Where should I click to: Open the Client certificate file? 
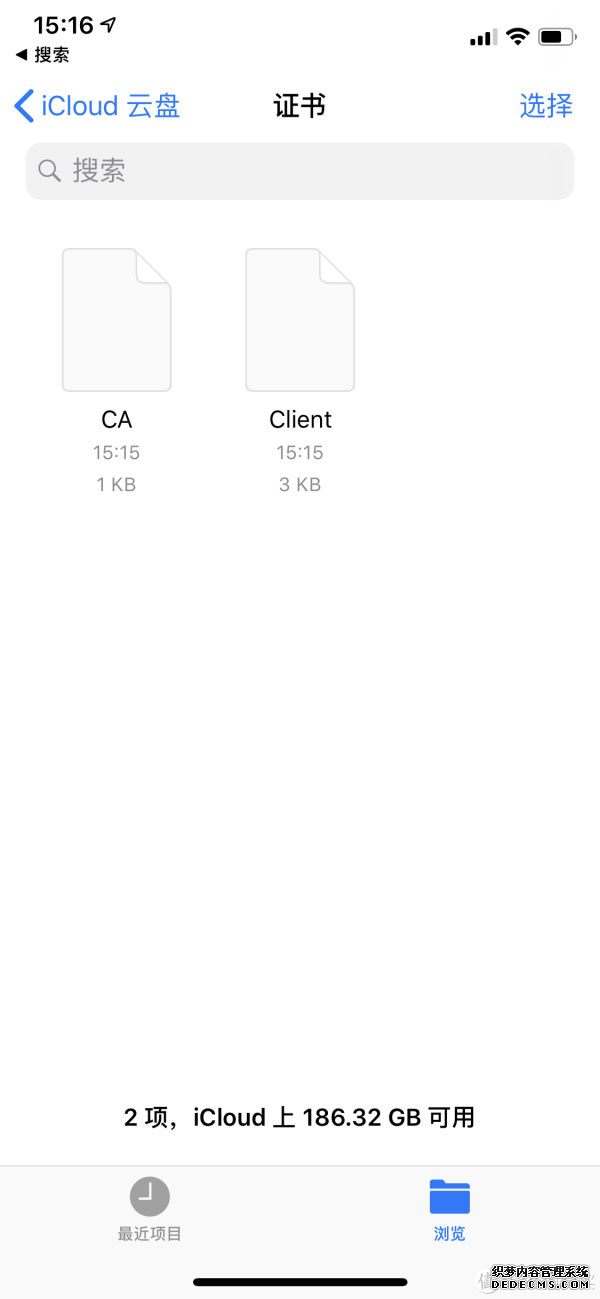[x=300, y=320]
